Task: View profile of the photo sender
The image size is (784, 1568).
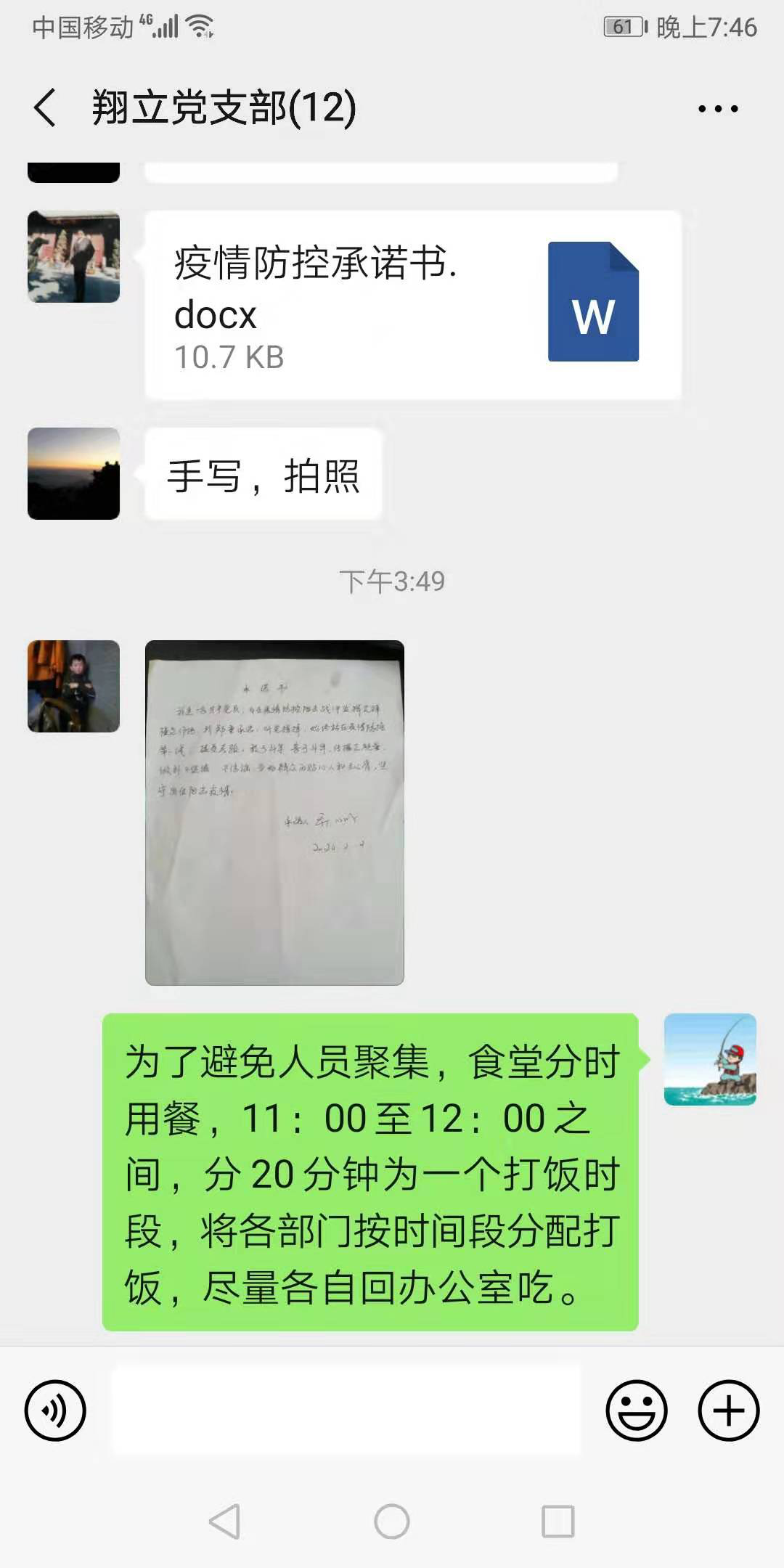Action: tap(73, 686)
